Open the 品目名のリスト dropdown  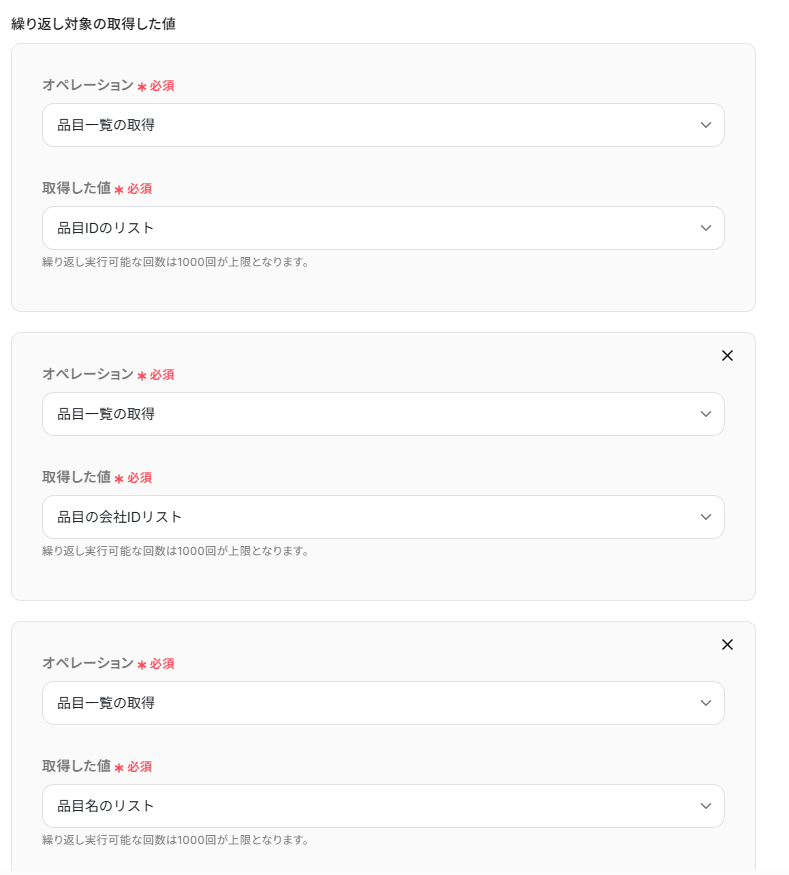pos(383,806)
